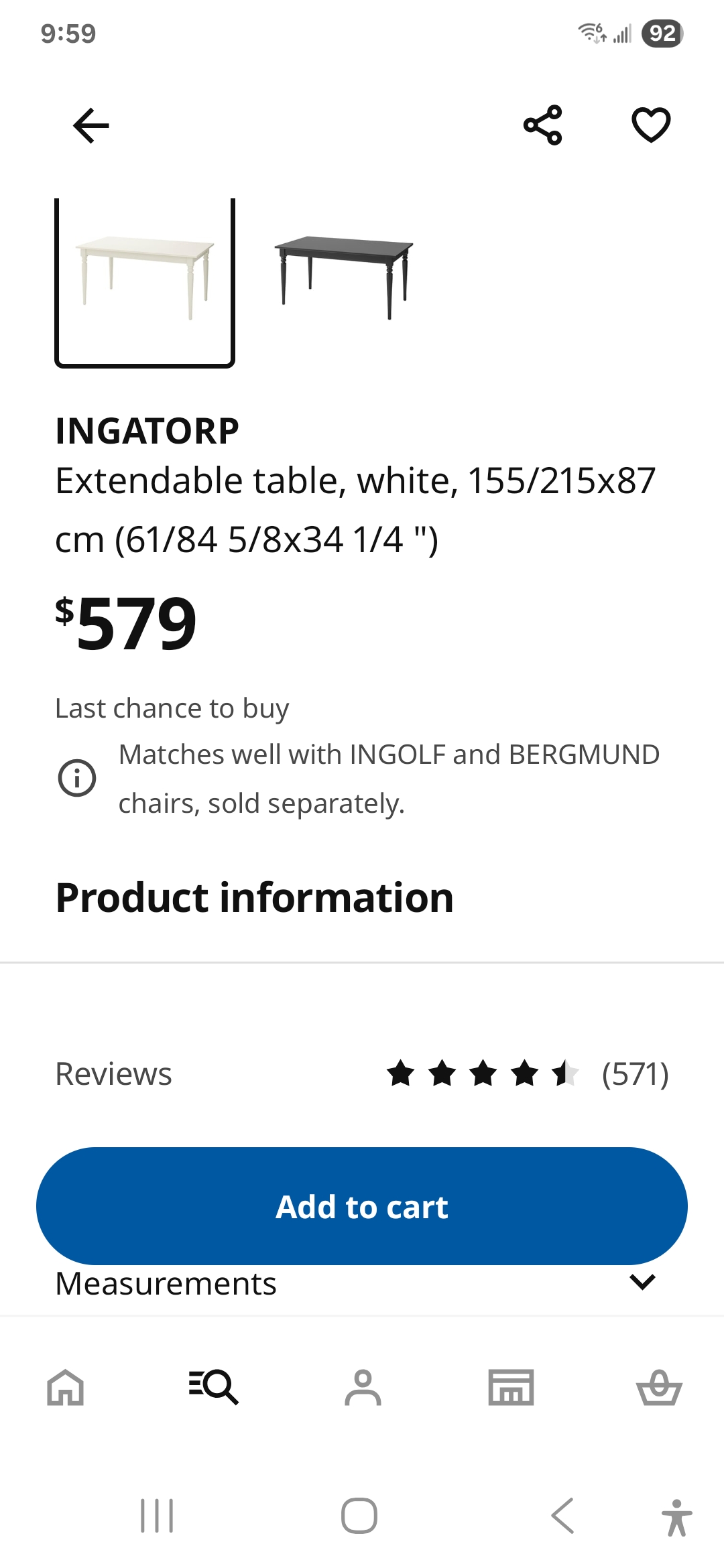Tap the info icon about matching chairs
Image resolution: width=724 pixels, height=1568 pixels.
tap(77, 778)
